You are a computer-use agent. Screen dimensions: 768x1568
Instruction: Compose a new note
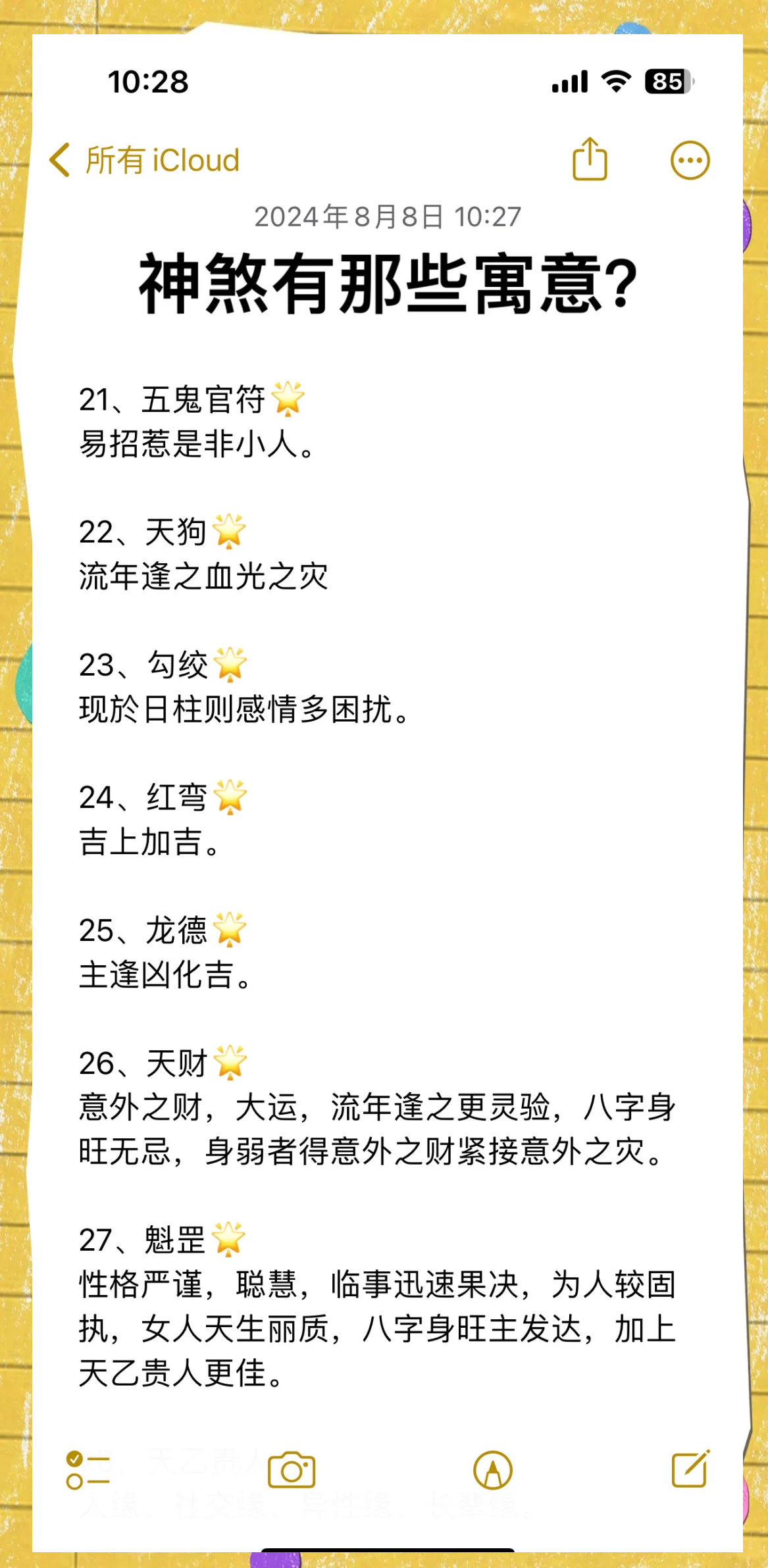click(691, 1469)
